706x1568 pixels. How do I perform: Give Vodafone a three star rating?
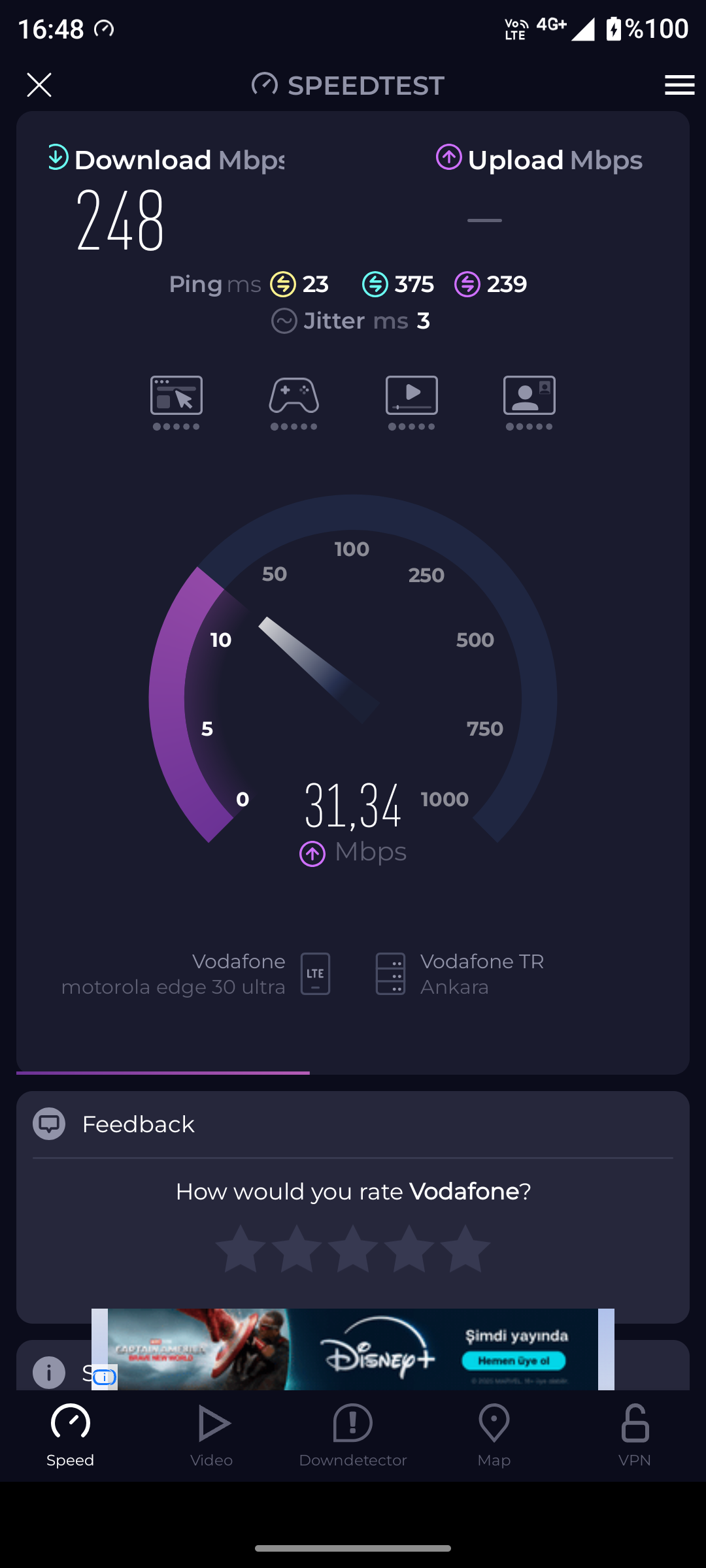click(x=353, y=1249)
